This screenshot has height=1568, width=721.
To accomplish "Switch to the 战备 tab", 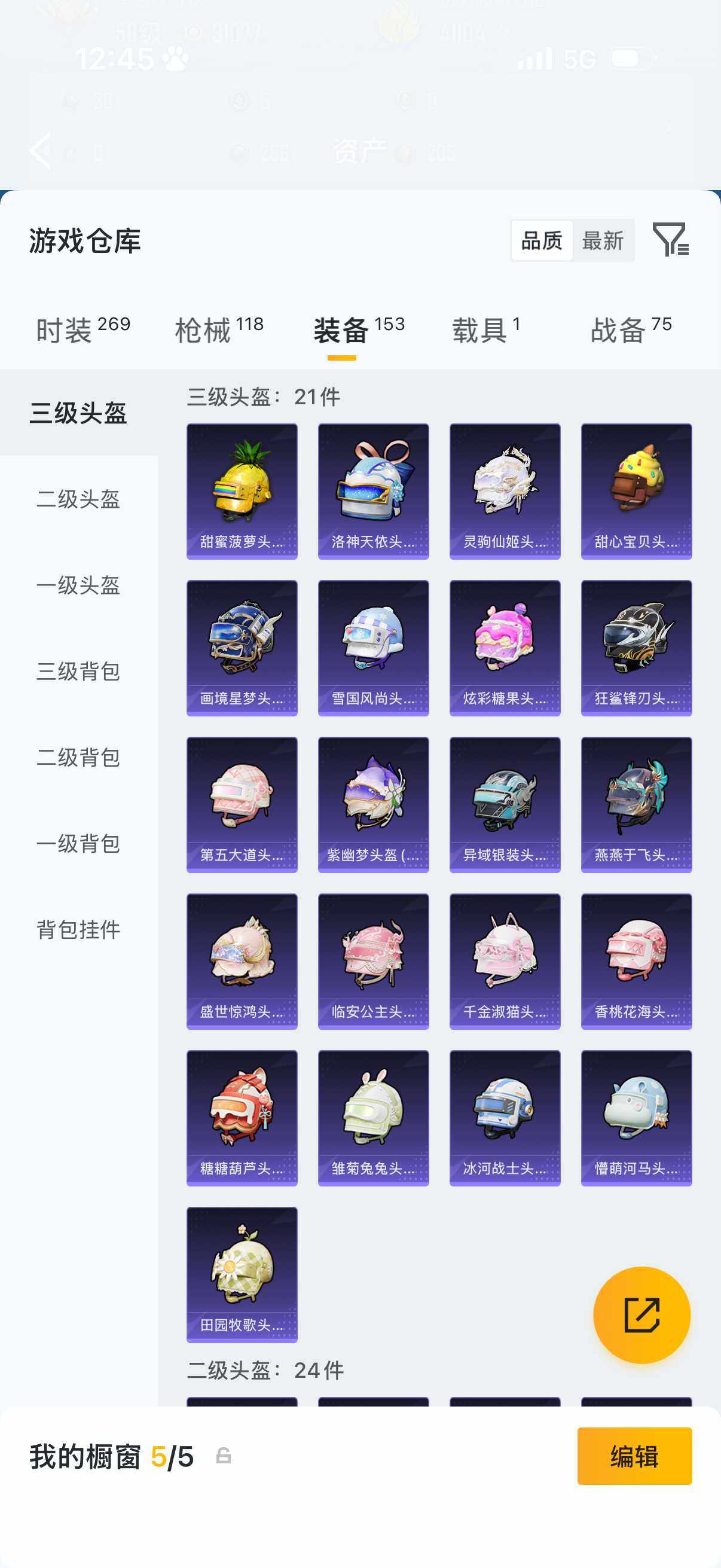I will [630, 331].
